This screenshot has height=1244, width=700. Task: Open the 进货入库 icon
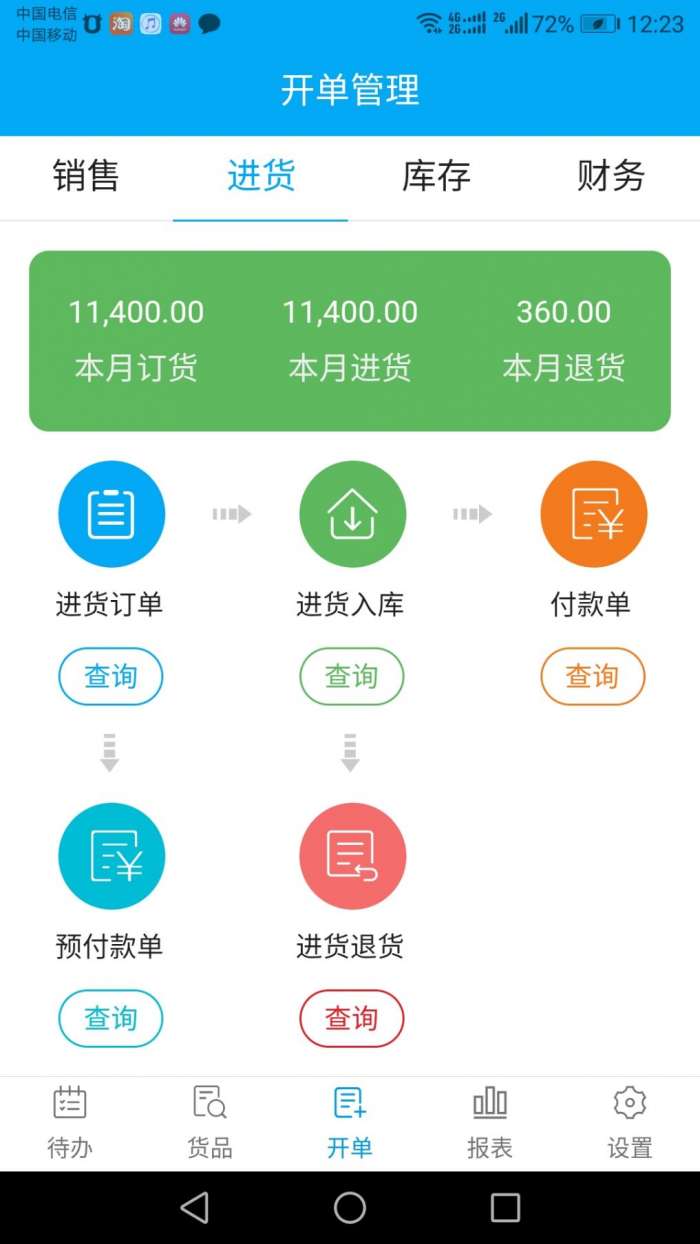pyautogui.click(x=352, y=514)
